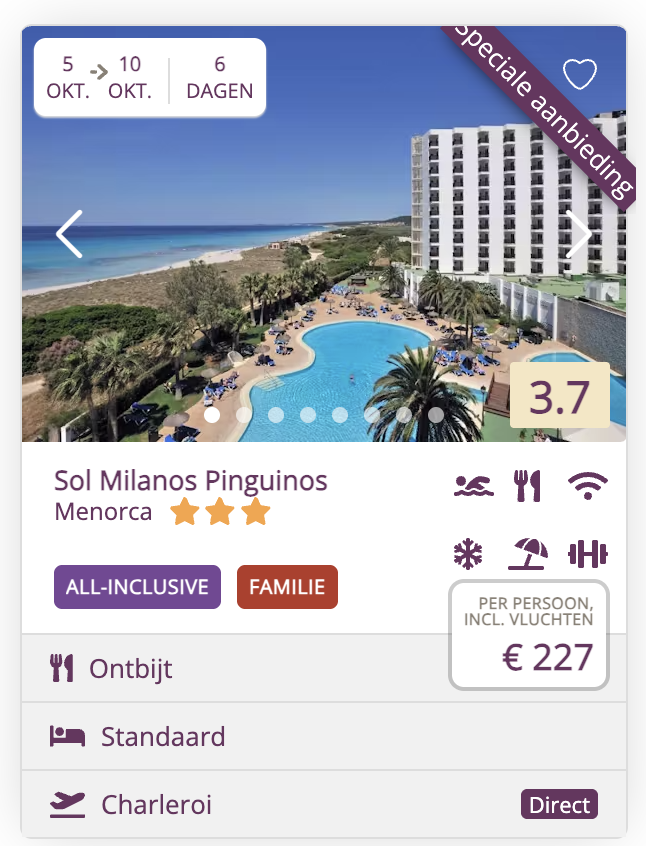The image size is (646, 846).
Task: Select the € 227 price box
Action: coord(529,635)
